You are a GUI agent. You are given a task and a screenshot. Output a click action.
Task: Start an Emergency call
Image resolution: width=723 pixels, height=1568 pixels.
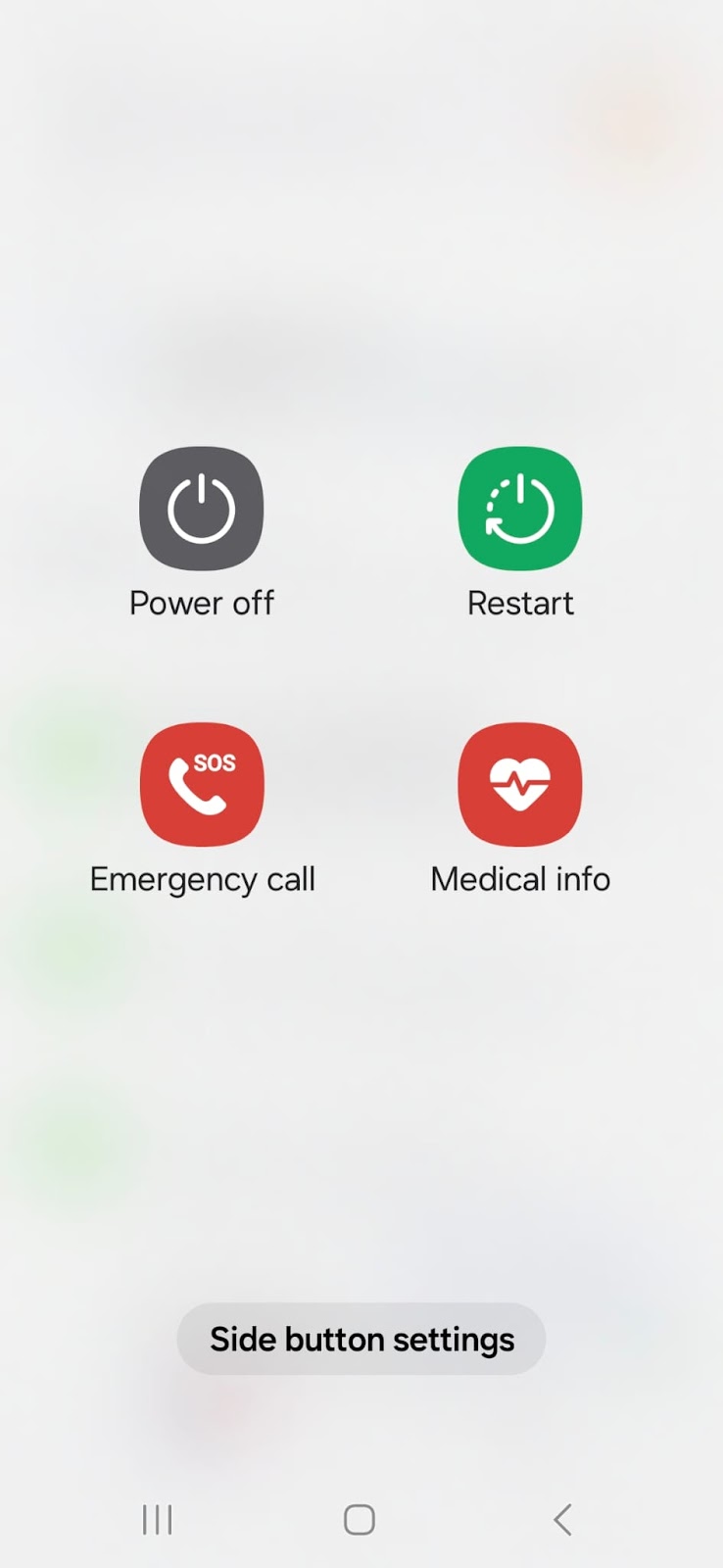(x=201, y=785)
